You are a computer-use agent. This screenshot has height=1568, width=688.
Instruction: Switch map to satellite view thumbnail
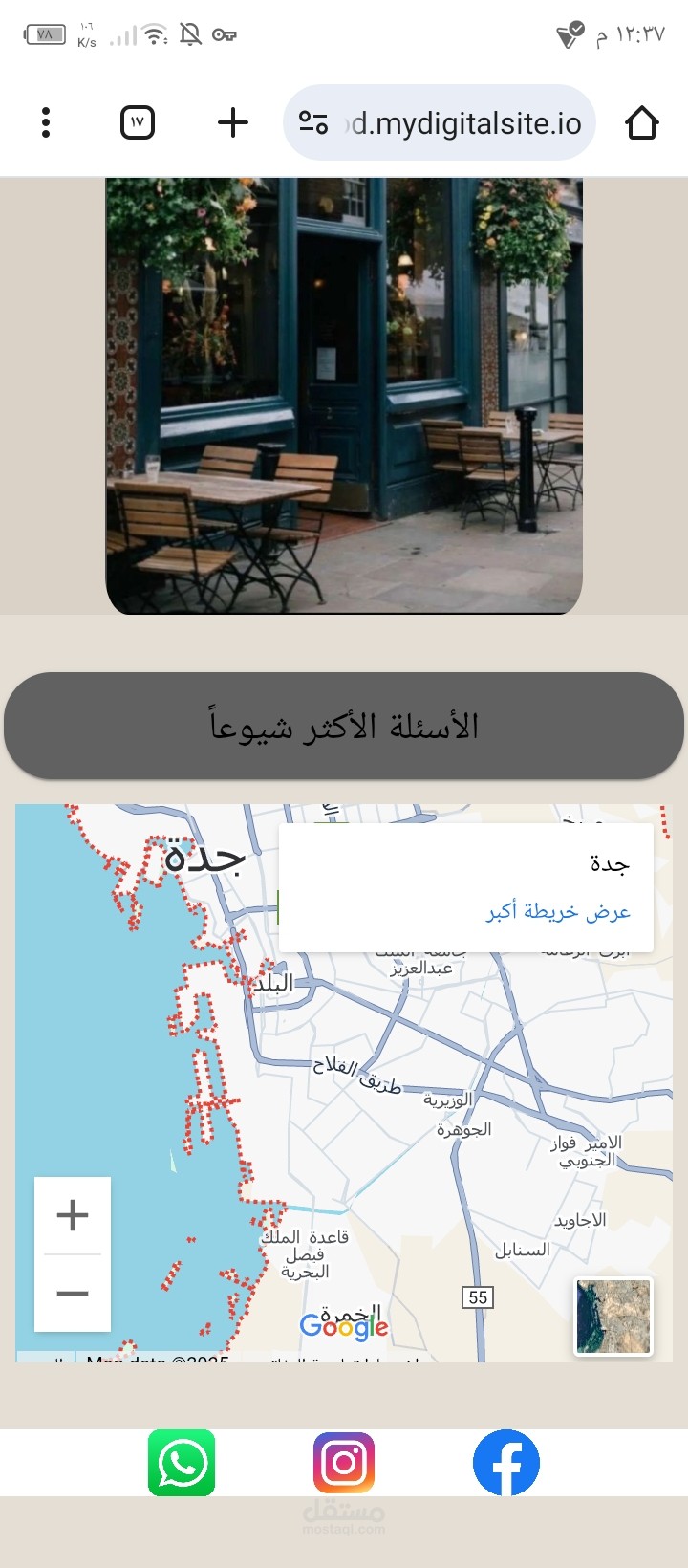[613, 1317]
